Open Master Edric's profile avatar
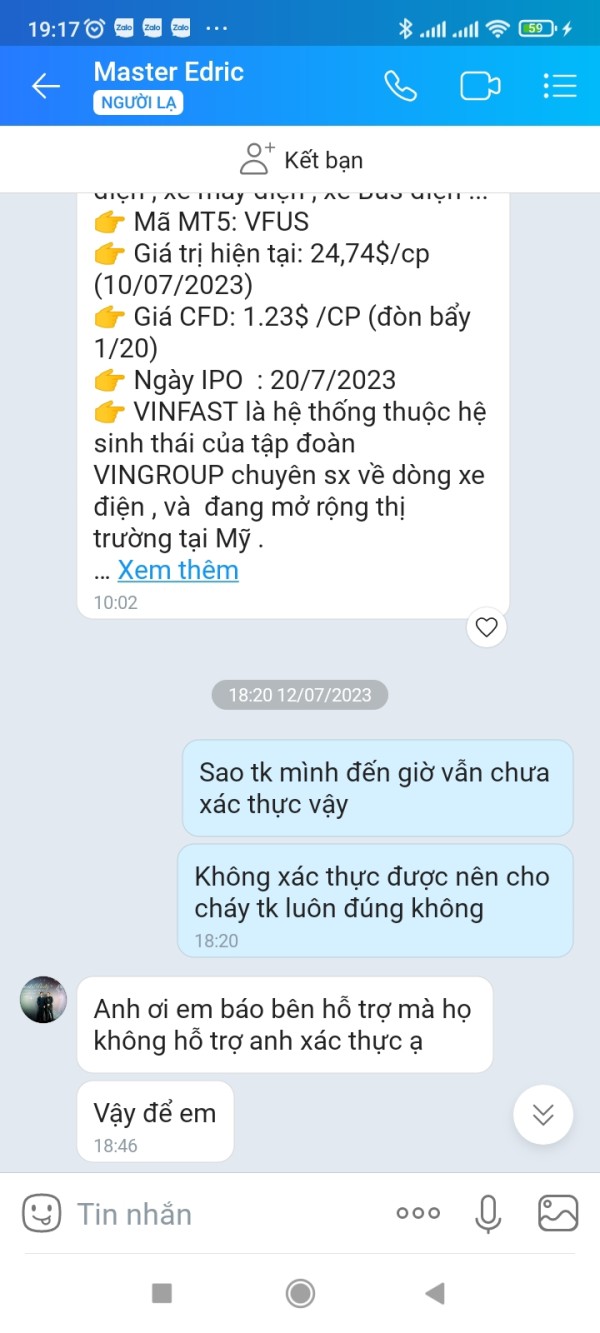 point(43,1000)
